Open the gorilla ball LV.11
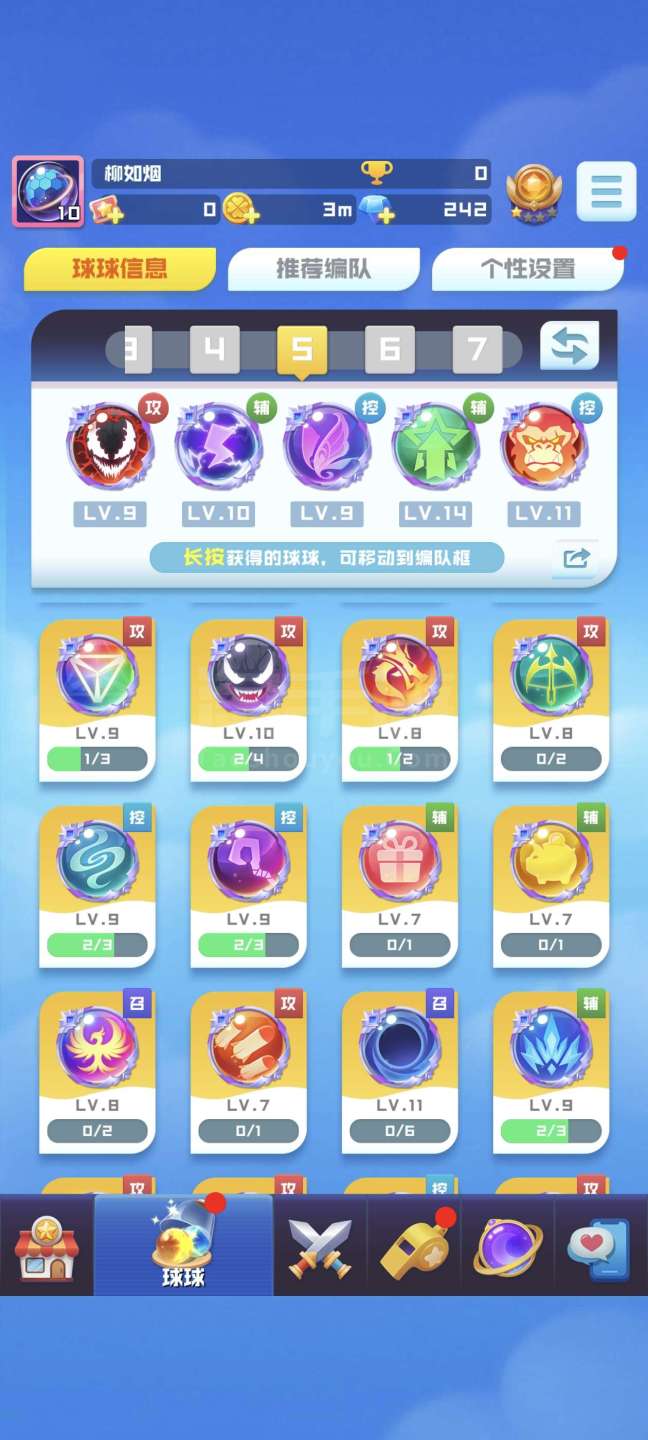 (543, 447)
